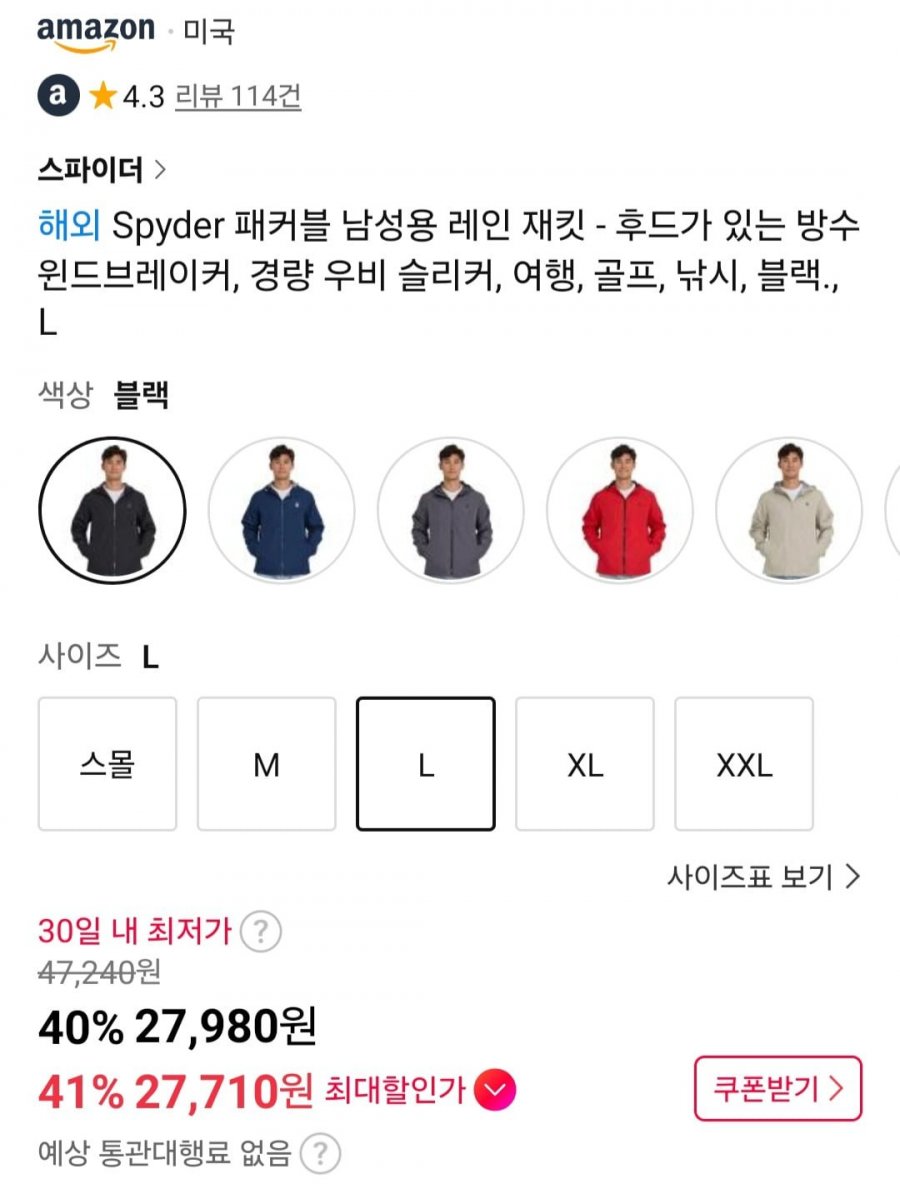This screenshot has height=1189, width=900.
Task: Choose the beige jacket color
Action: pos(789,510)
